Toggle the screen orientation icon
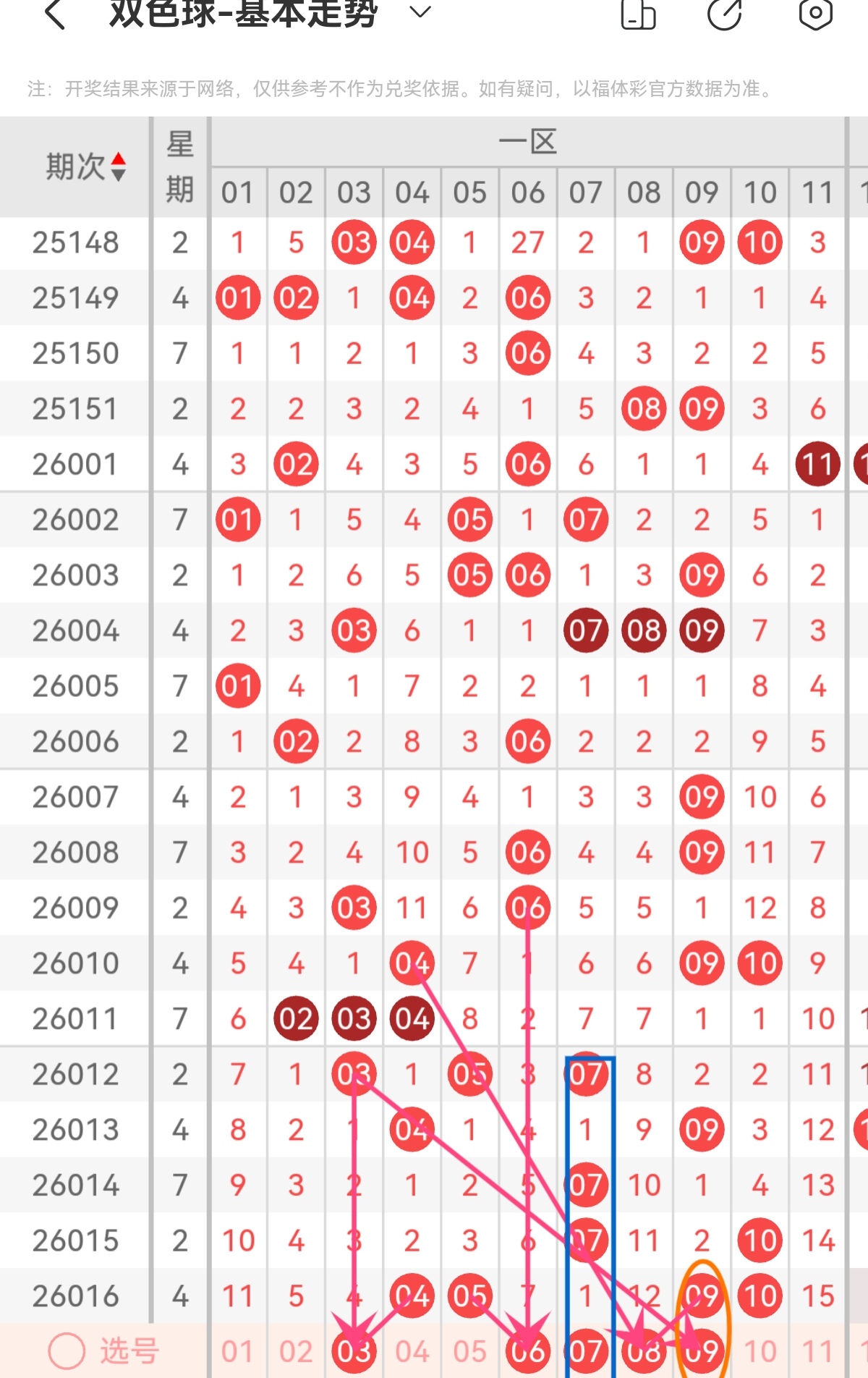 click(638, 14)
